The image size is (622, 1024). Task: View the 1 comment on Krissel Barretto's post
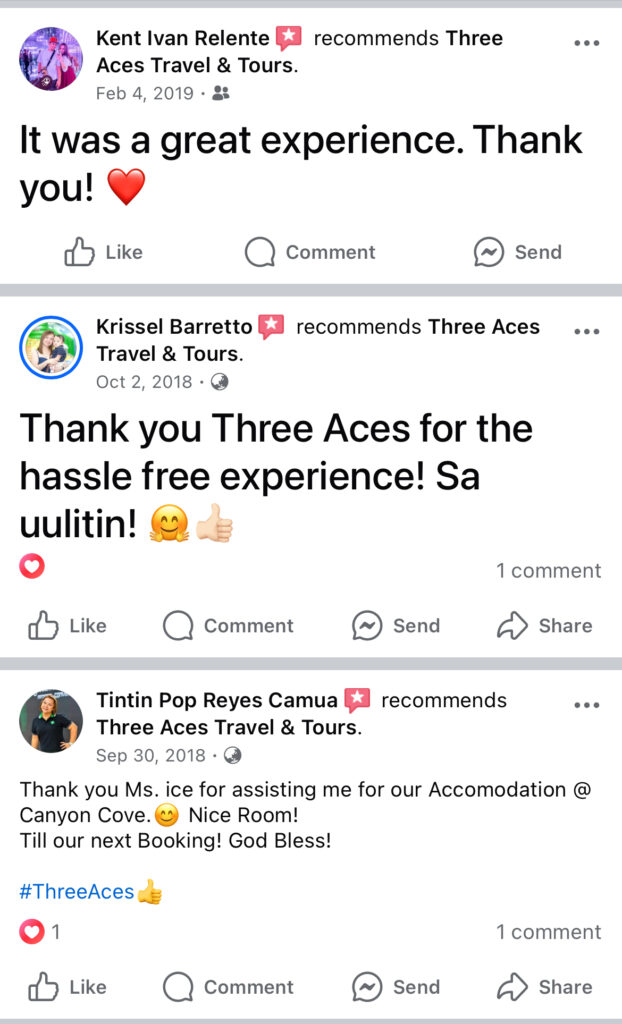point(549,571)
